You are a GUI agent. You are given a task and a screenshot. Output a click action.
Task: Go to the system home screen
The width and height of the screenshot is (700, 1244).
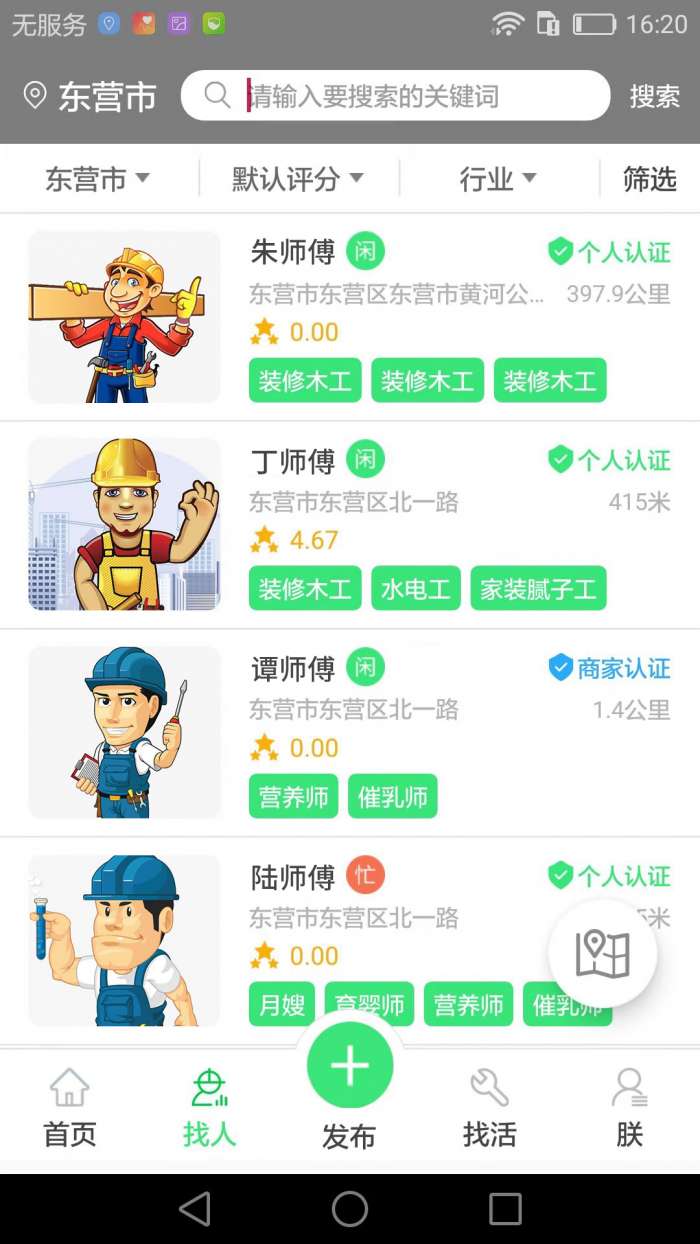tap(350, 1209)
